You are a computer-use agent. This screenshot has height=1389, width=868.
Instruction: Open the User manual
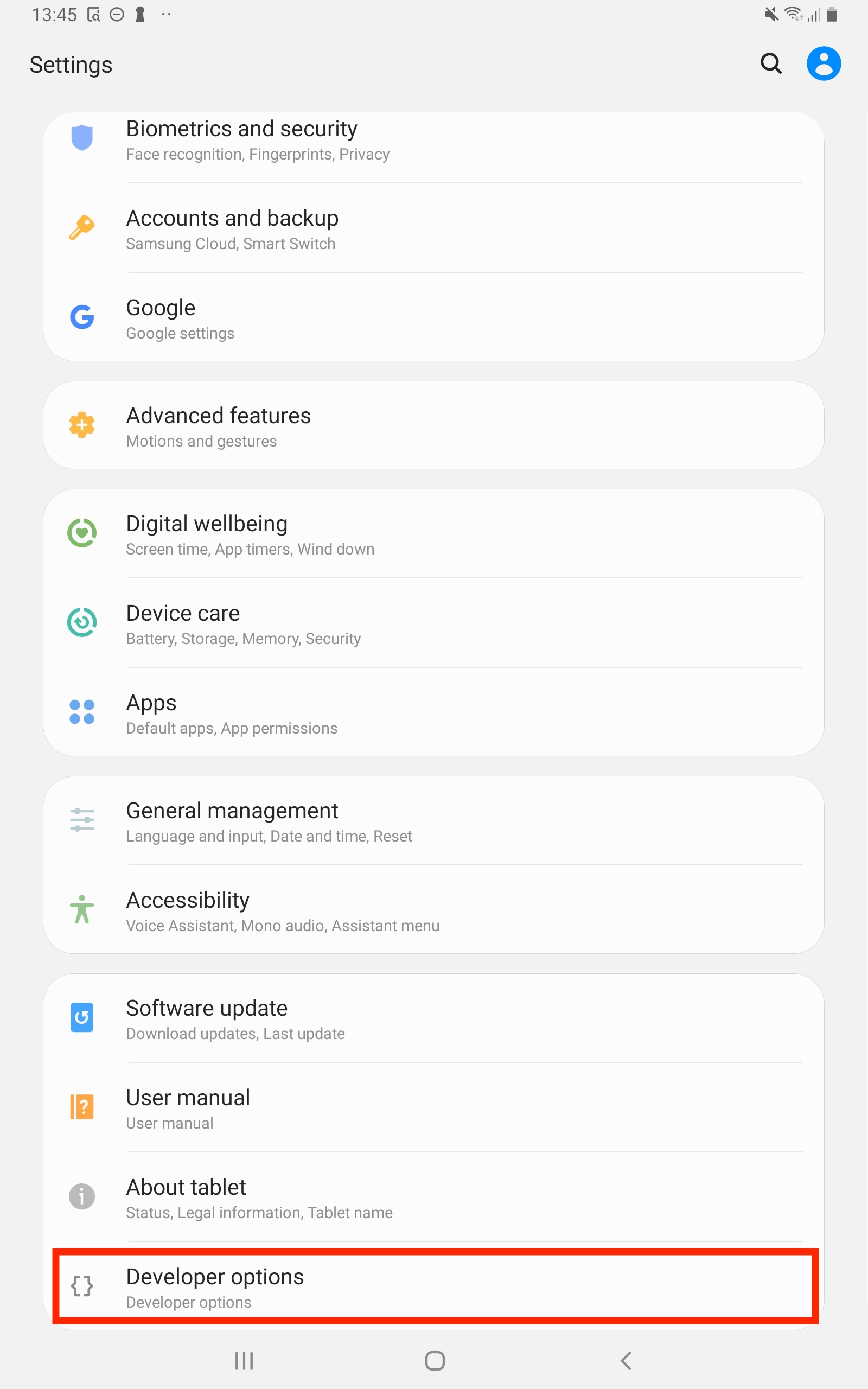(433, 1108)
